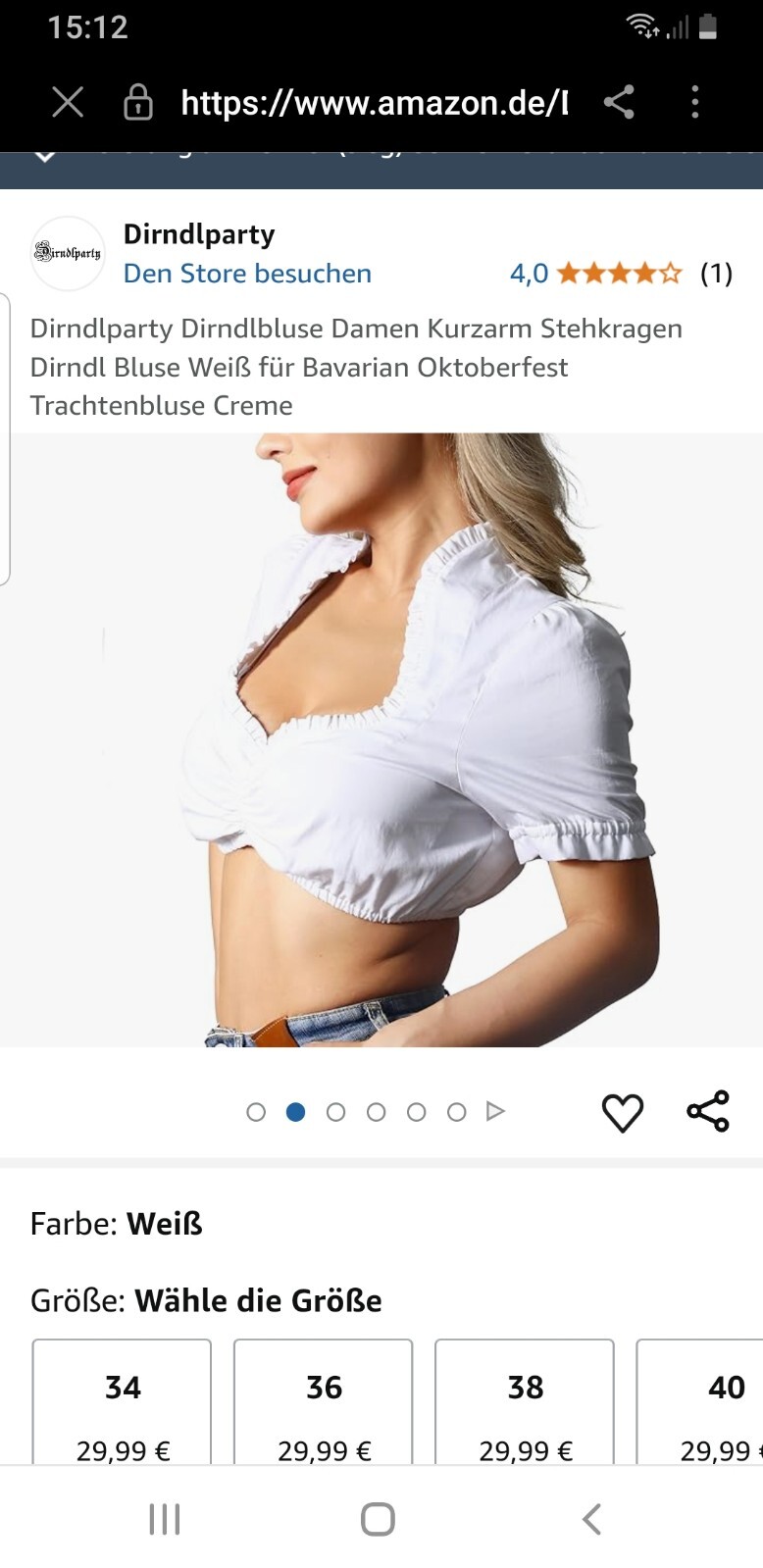Open the product image in full view
Screen dimensions: 763x1568
[381, 739]
